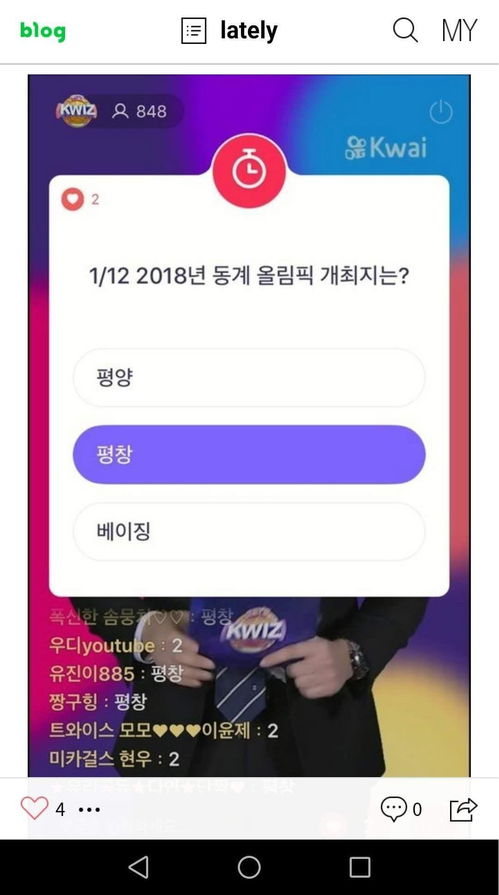
Task: Like this post with the heart
Action: click(34, 808)
